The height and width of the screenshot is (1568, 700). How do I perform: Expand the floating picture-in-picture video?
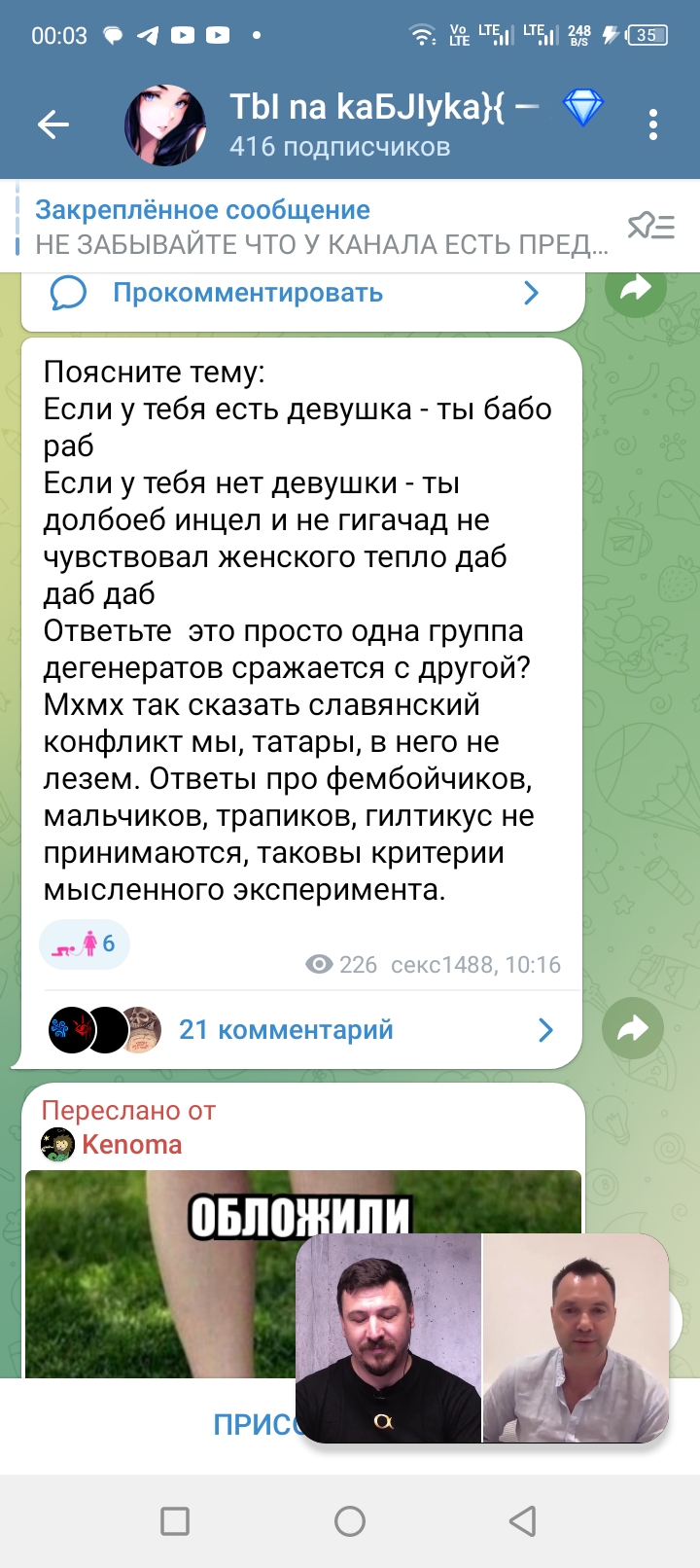click(482, 1338)
